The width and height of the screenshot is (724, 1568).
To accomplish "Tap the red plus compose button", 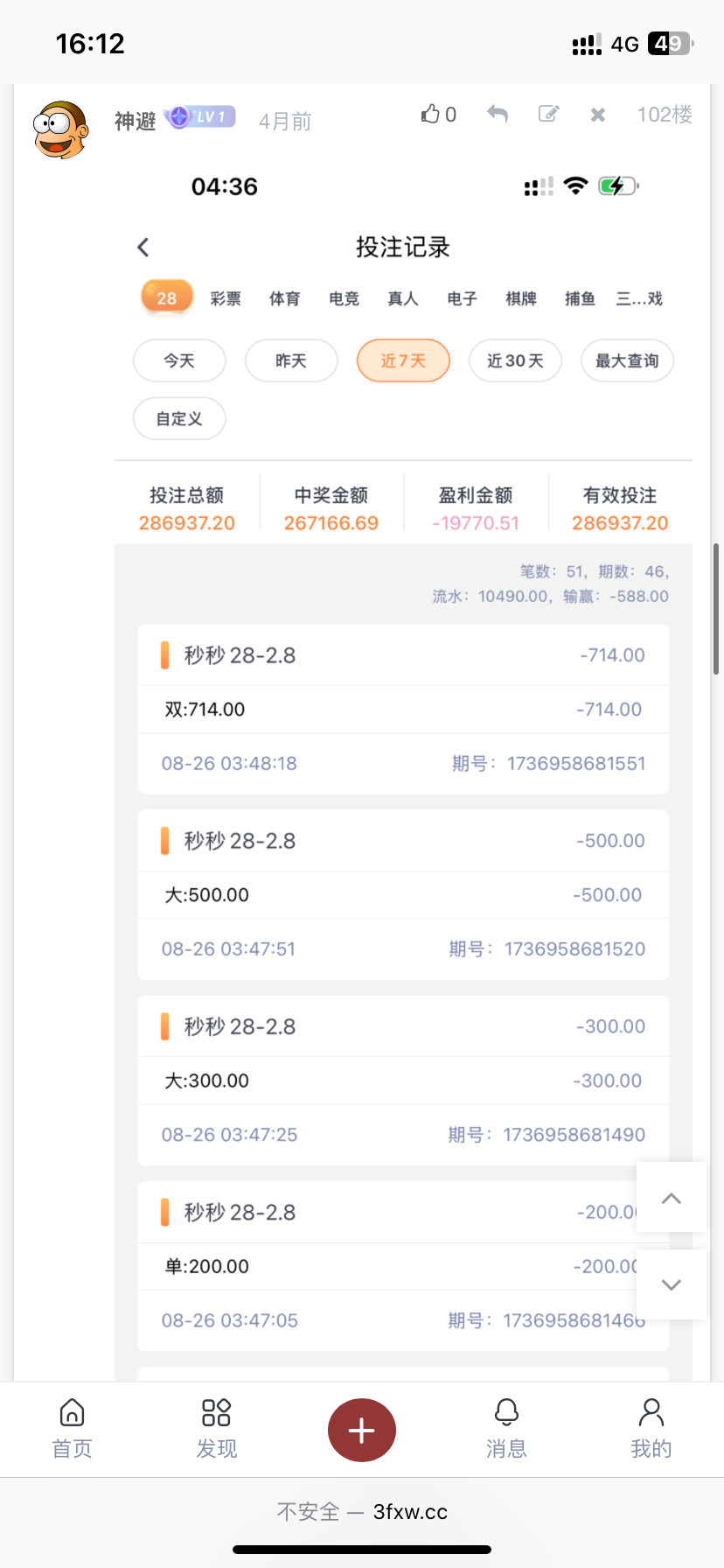I will click(362, 1430).
